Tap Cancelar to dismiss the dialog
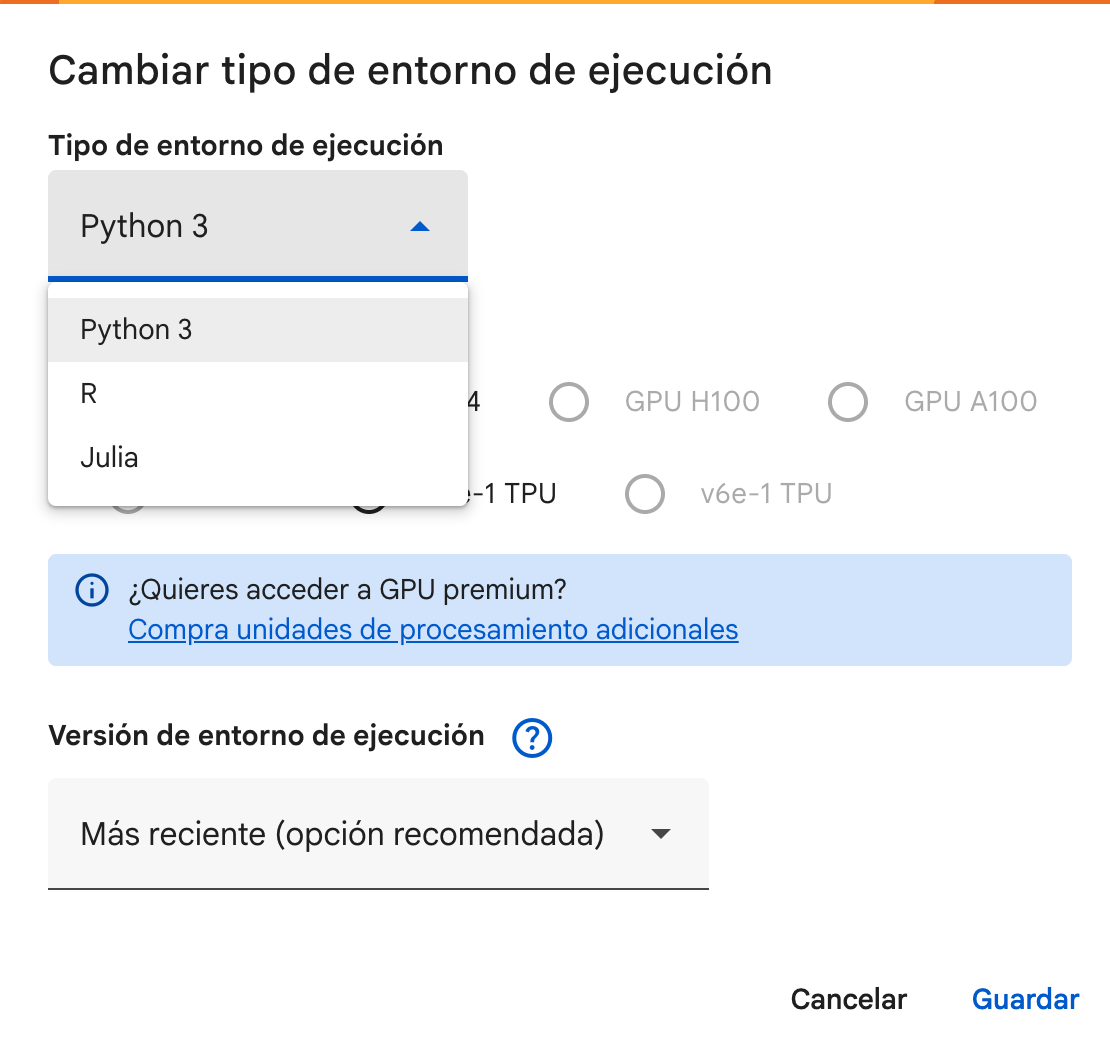 tap(848, 999)
